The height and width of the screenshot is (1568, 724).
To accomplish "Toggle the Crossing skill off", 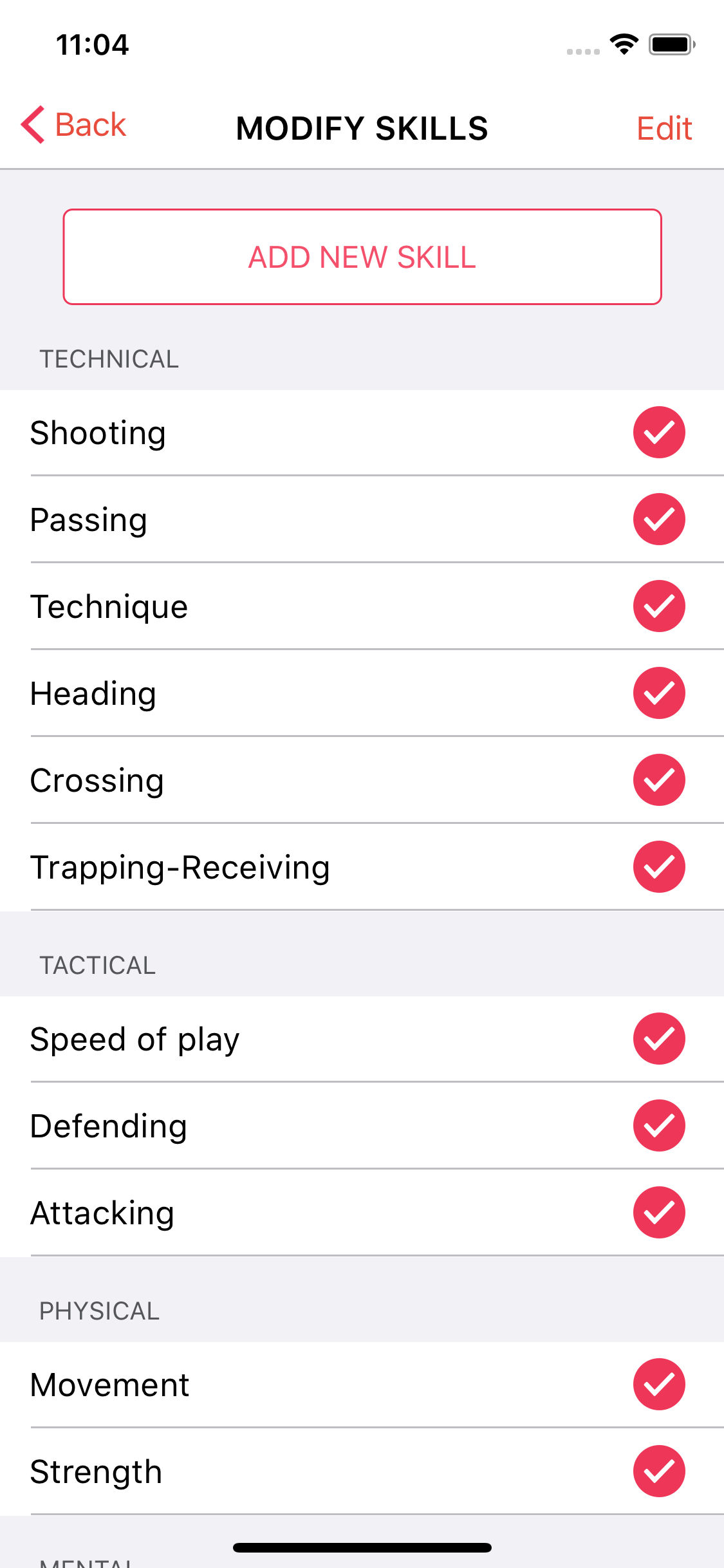I will [x=659, y=780].
